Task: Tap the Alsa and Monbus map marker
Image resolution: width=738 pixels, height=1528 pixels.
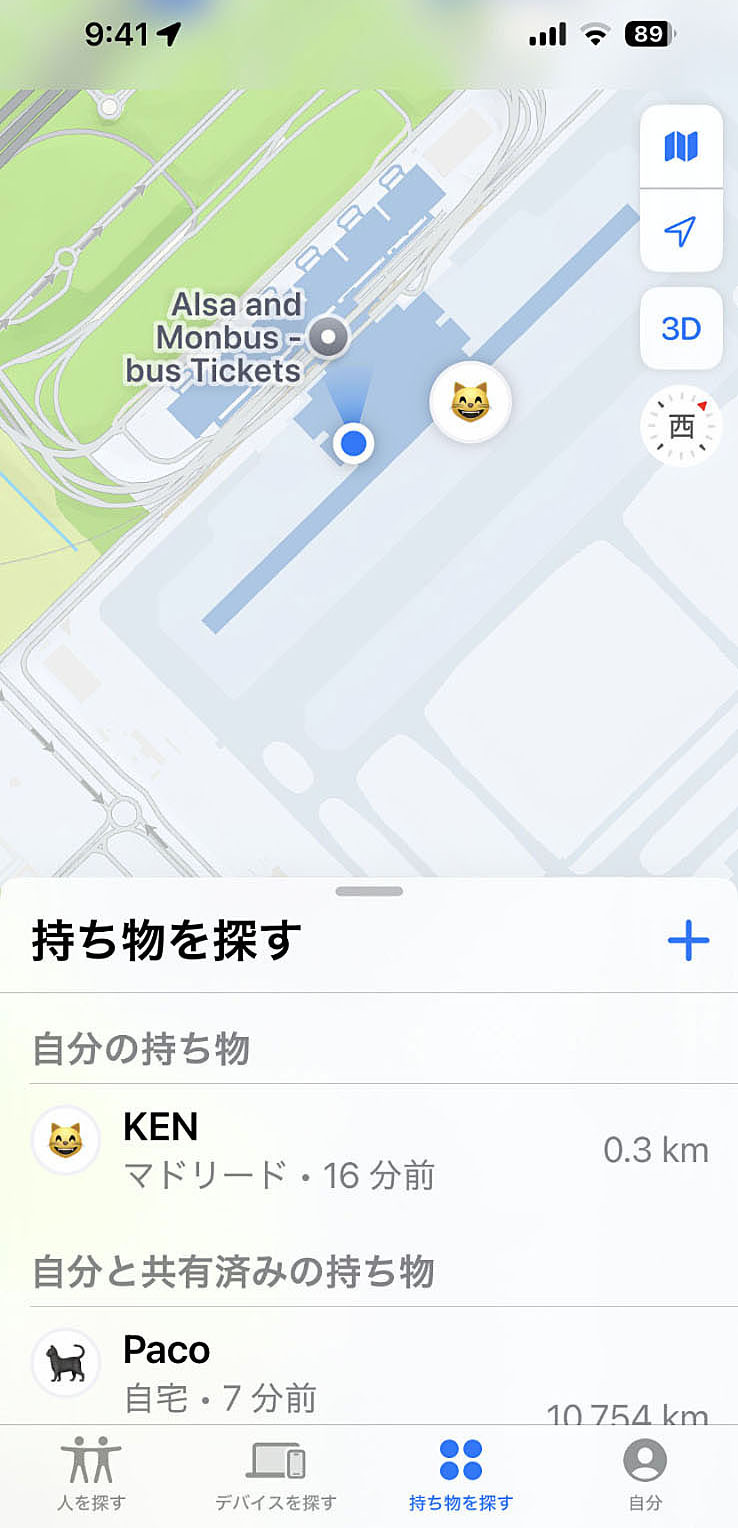Action: [x=327, y=338]
